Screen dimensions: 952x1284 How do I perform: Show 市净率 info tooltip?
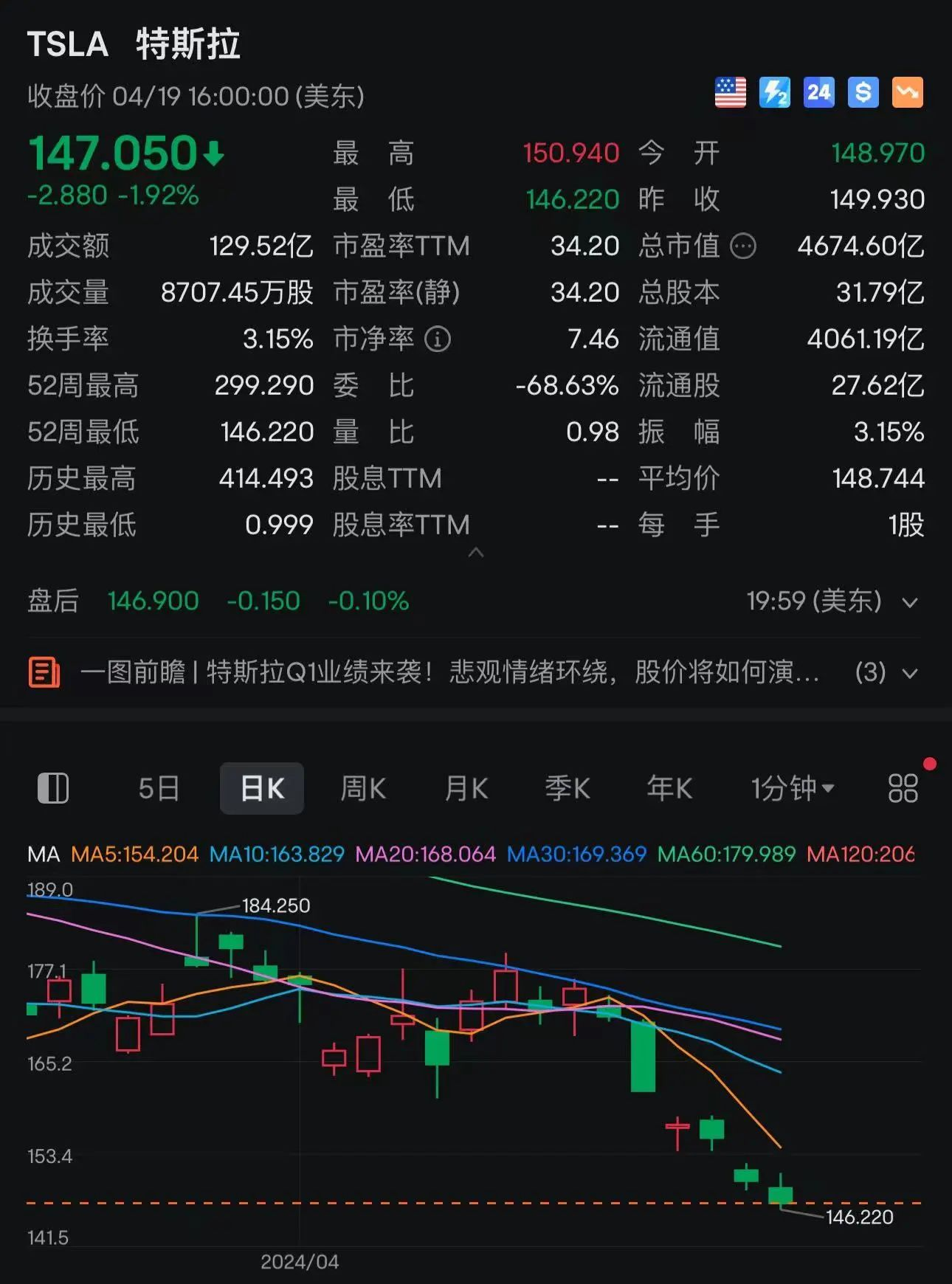pos(438,339)
